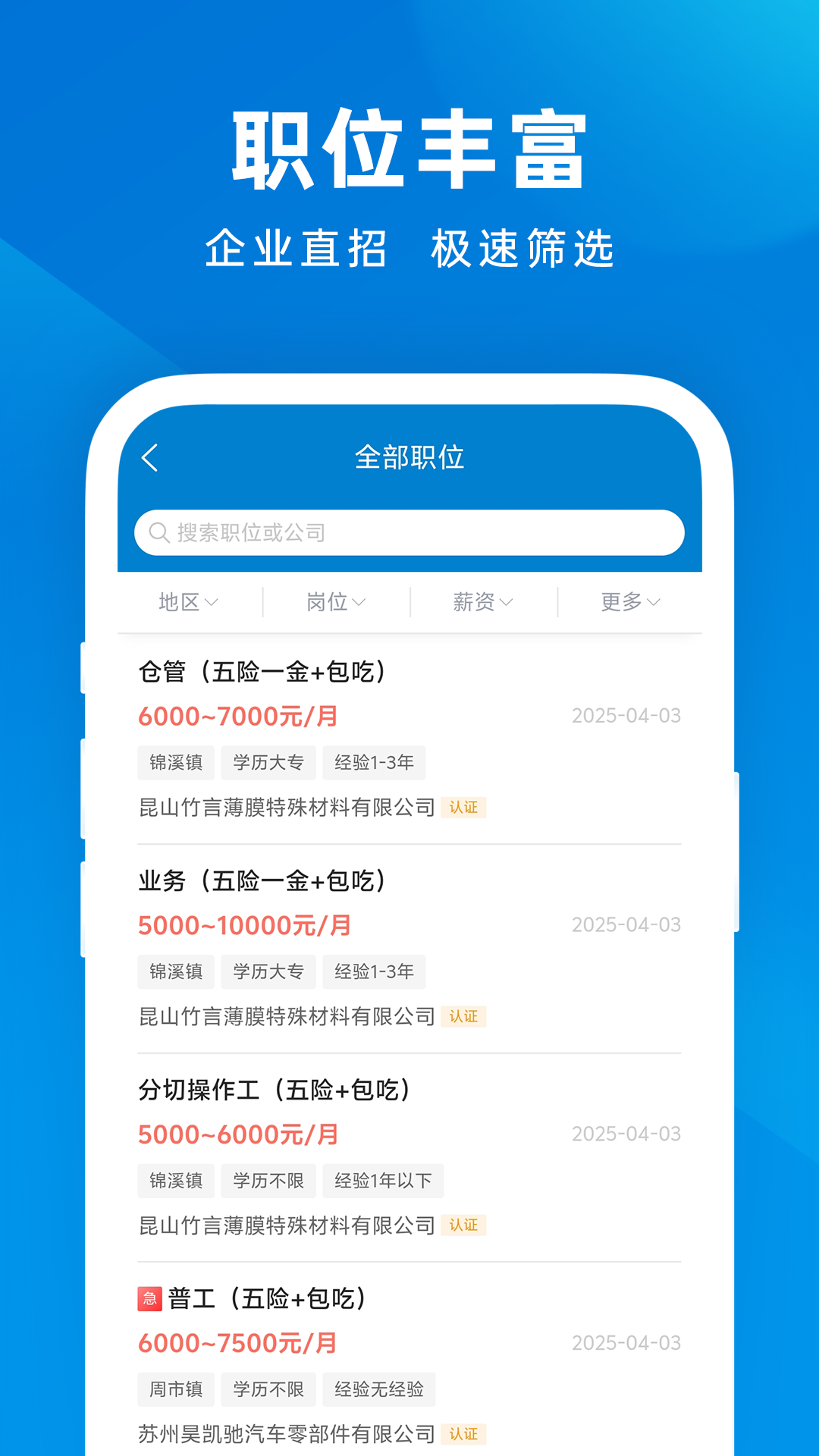The image size is (819, 1456).
Task: Click 经验无经验 tag under 普工 job
Action: tap(379, 1389)
